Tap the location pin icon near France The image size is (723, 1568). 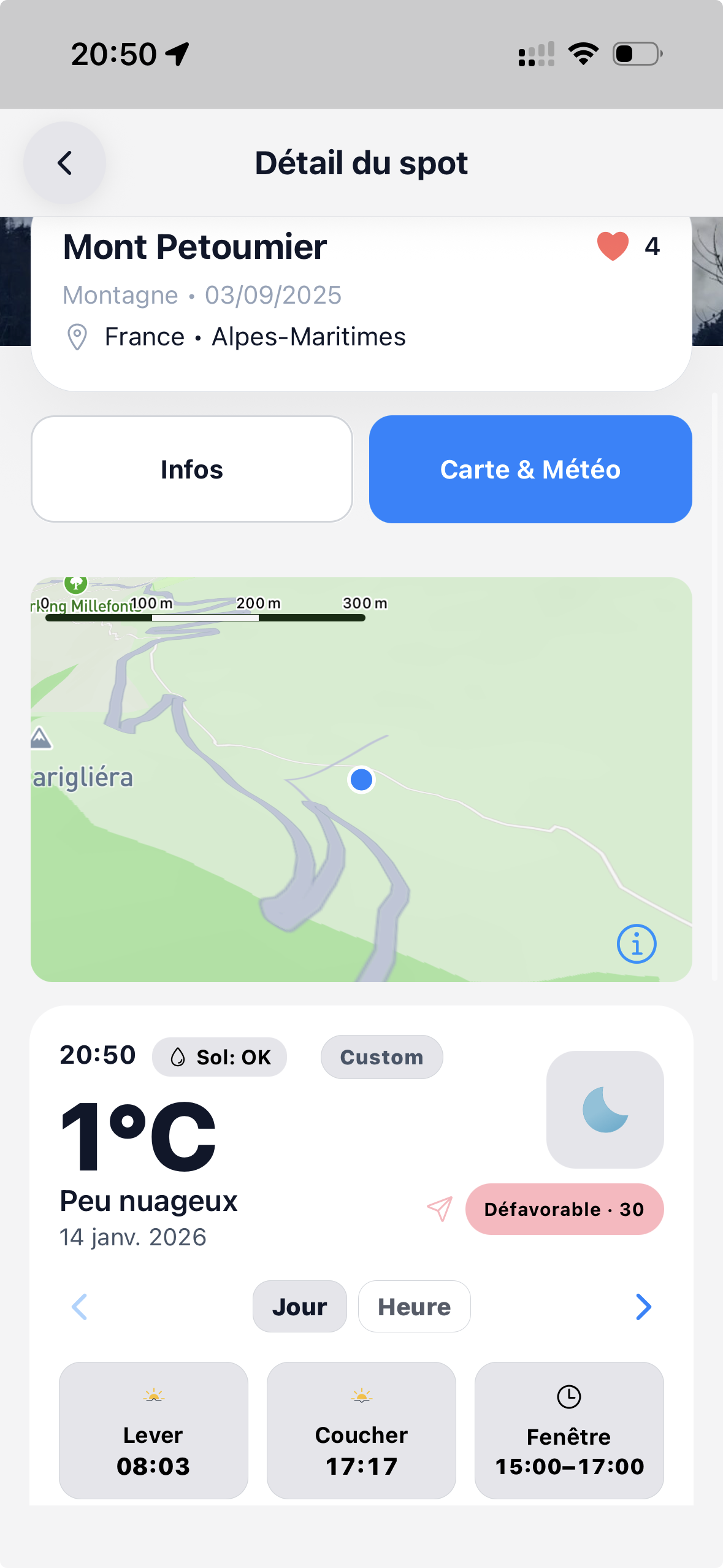click(x=76, y=336)
